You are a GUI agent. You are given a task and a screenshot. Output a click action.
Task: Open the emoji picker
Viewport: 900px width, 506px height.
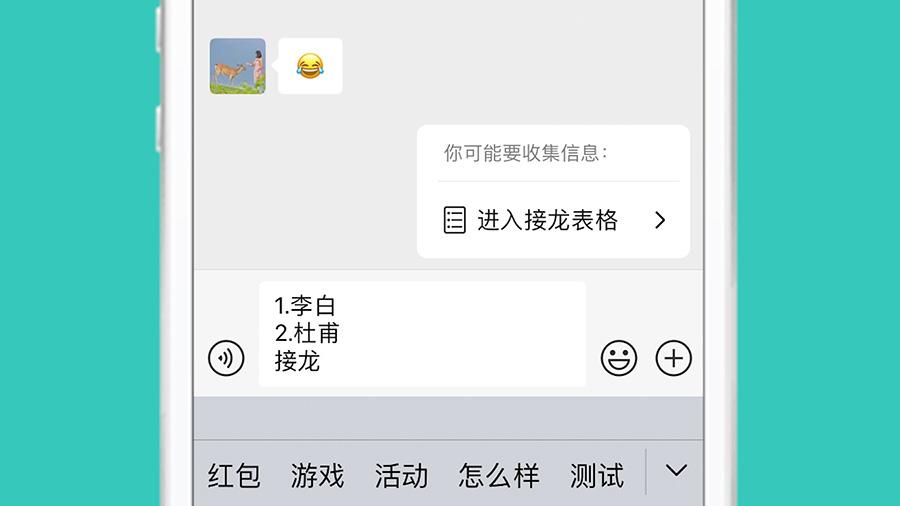point(619,357)
